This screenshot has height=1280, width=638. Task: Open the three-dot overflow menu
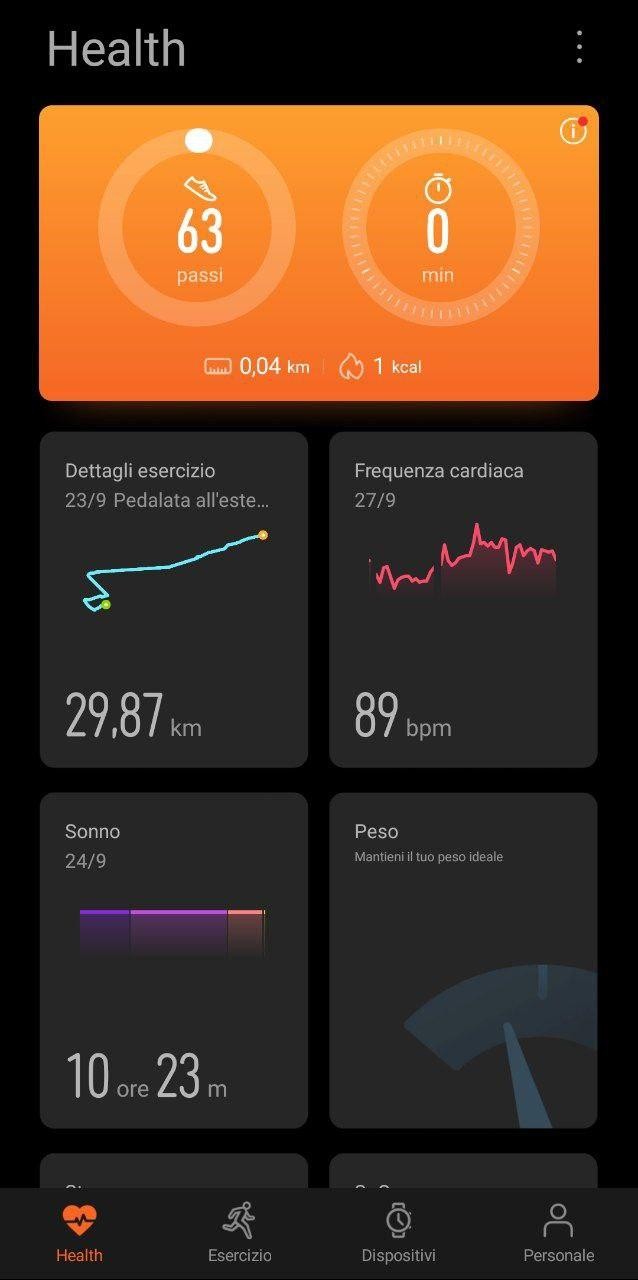pos(579,47)
